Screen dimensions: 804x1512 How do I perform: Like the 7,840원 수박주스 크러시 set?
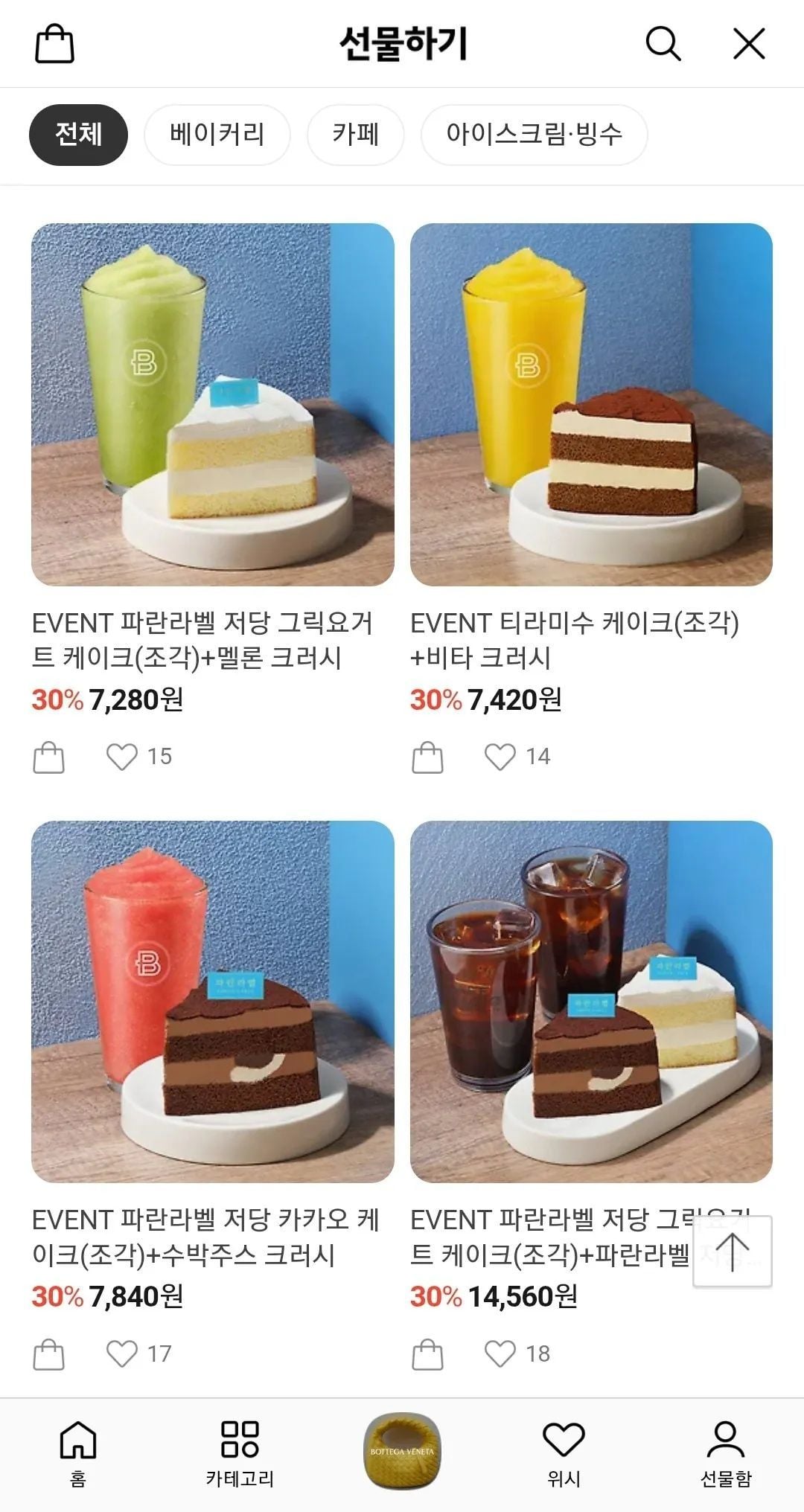coord(122,1354)
